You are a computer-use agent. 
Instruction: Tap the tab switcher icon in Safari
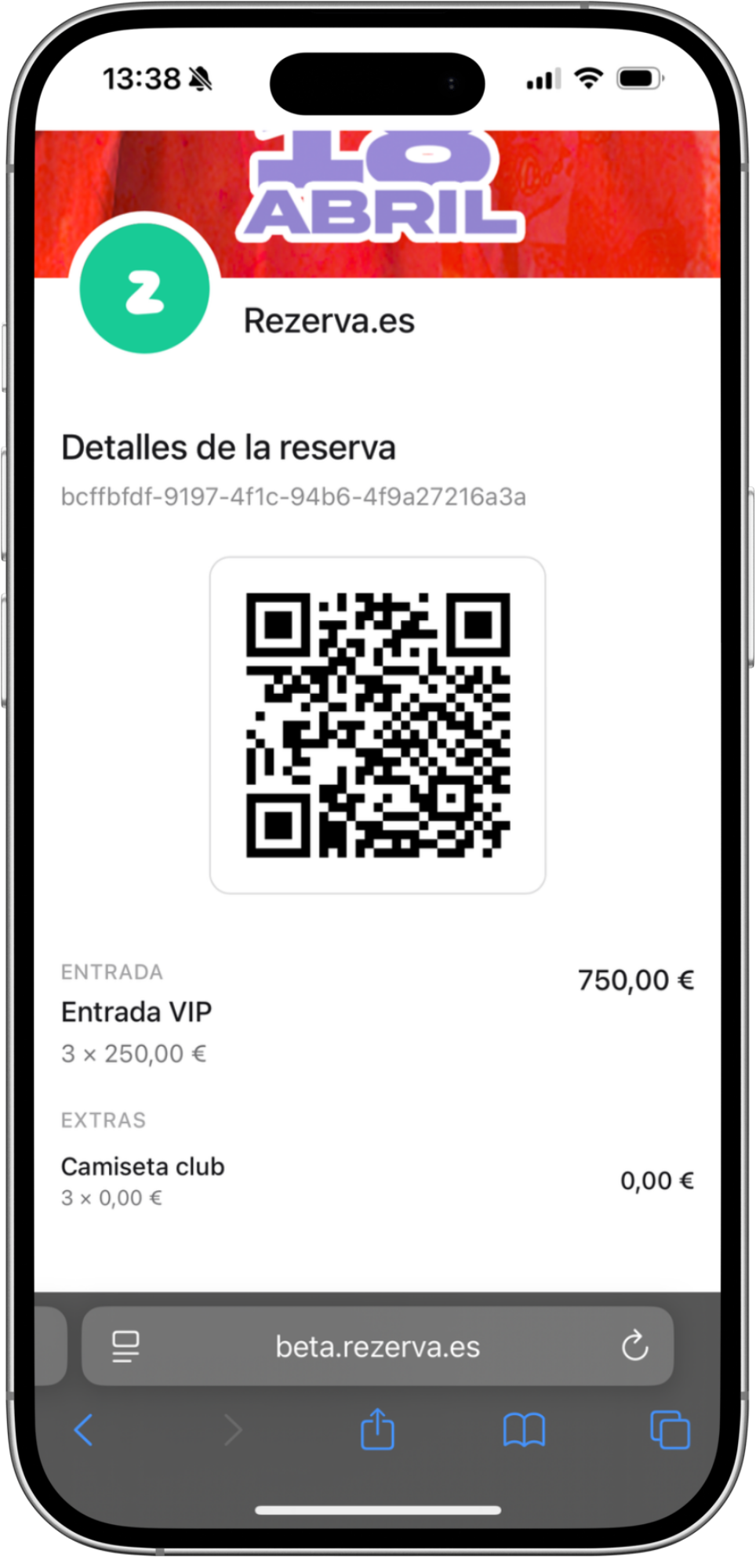tap(667, 1428)
